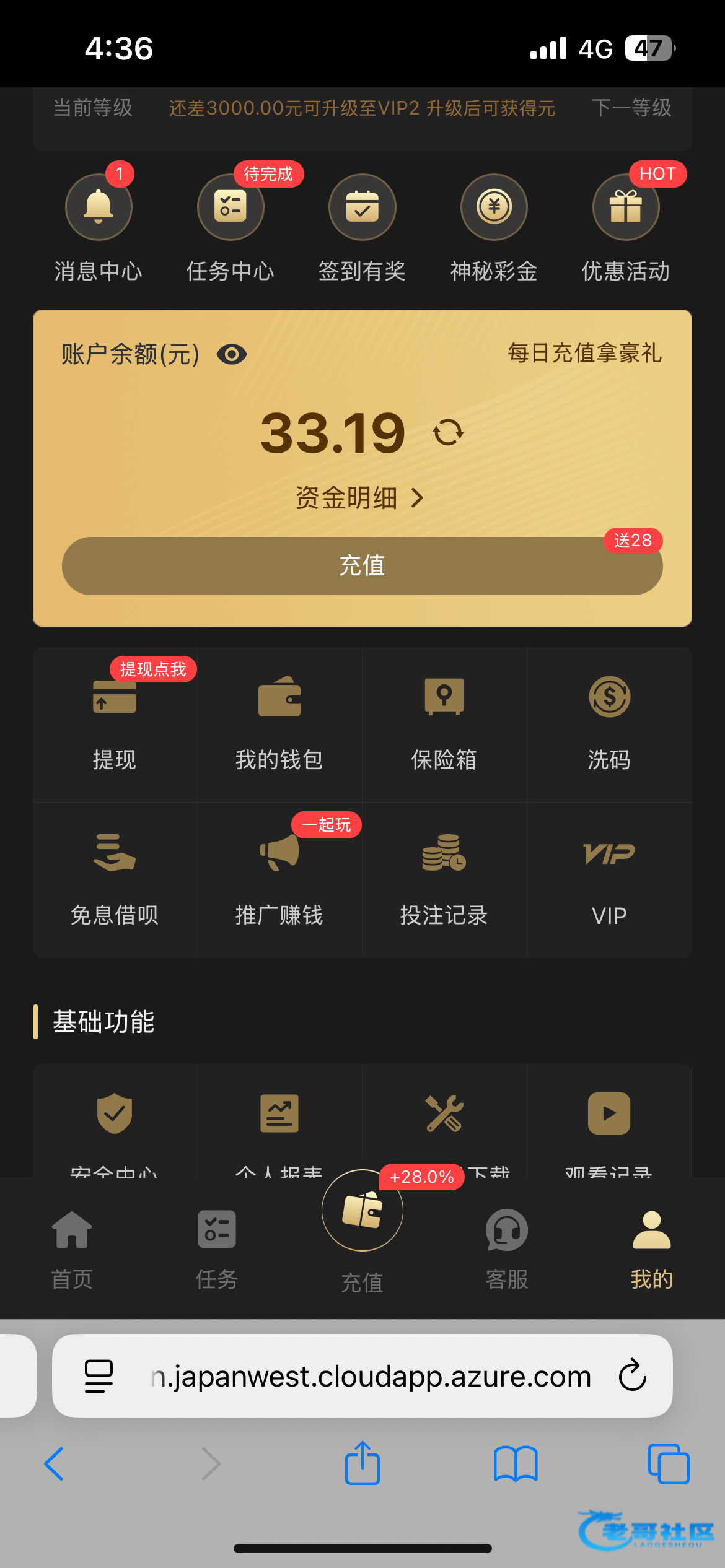Open 签到有奖 daily check-in

point(362,207)
